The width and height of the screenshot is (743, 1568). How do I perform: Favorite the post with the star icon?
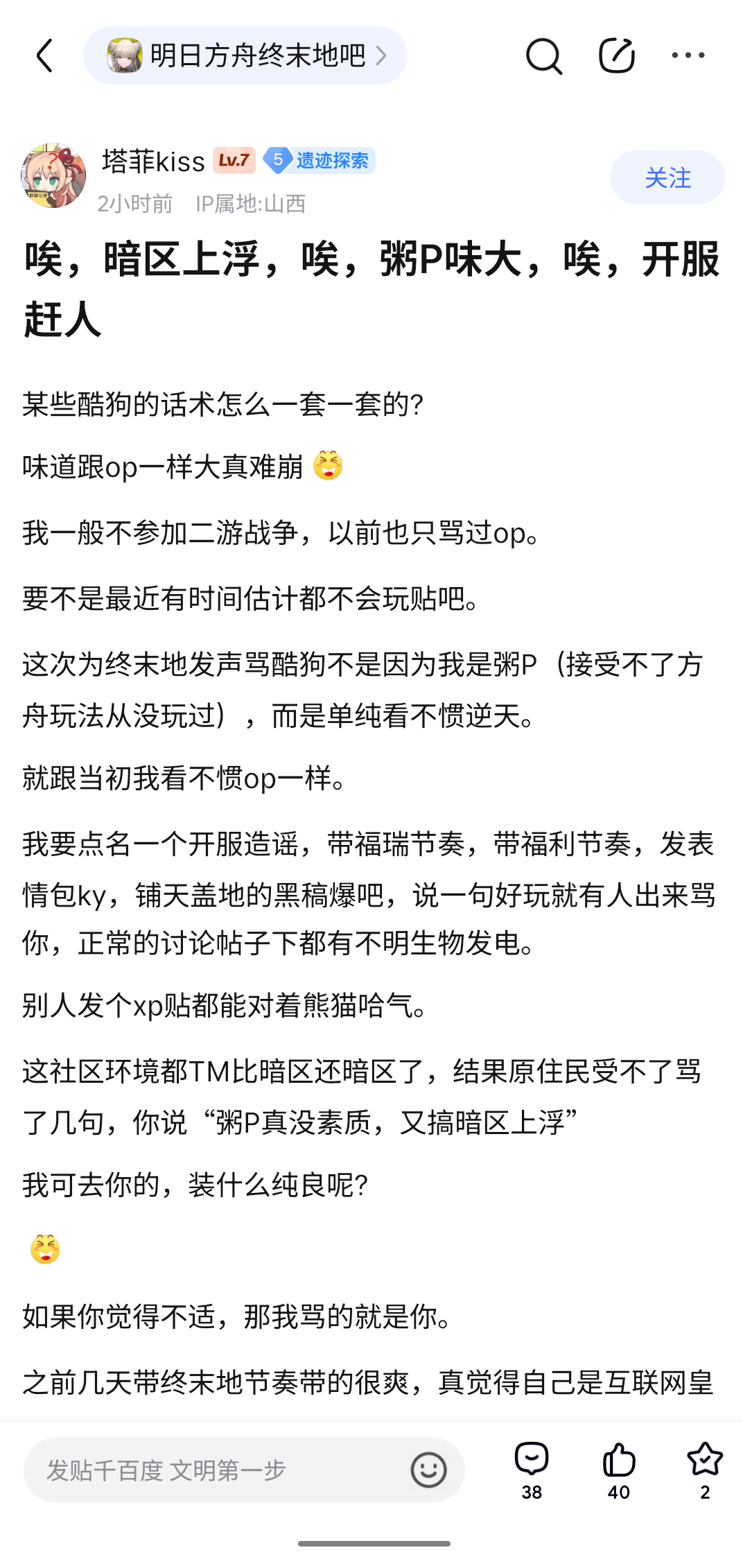pos(705,1470)
